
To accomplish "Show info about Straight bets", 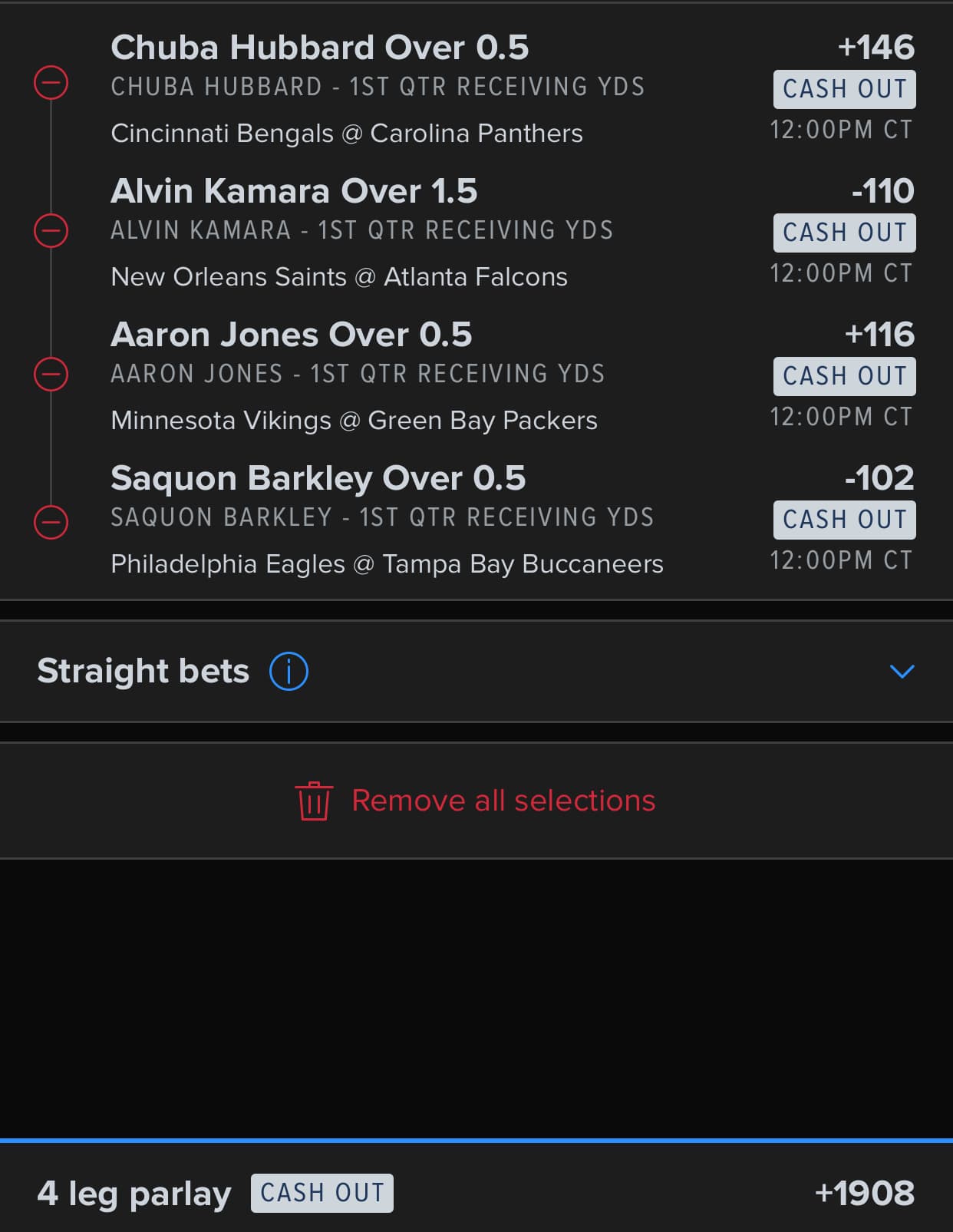I will 289,672.
